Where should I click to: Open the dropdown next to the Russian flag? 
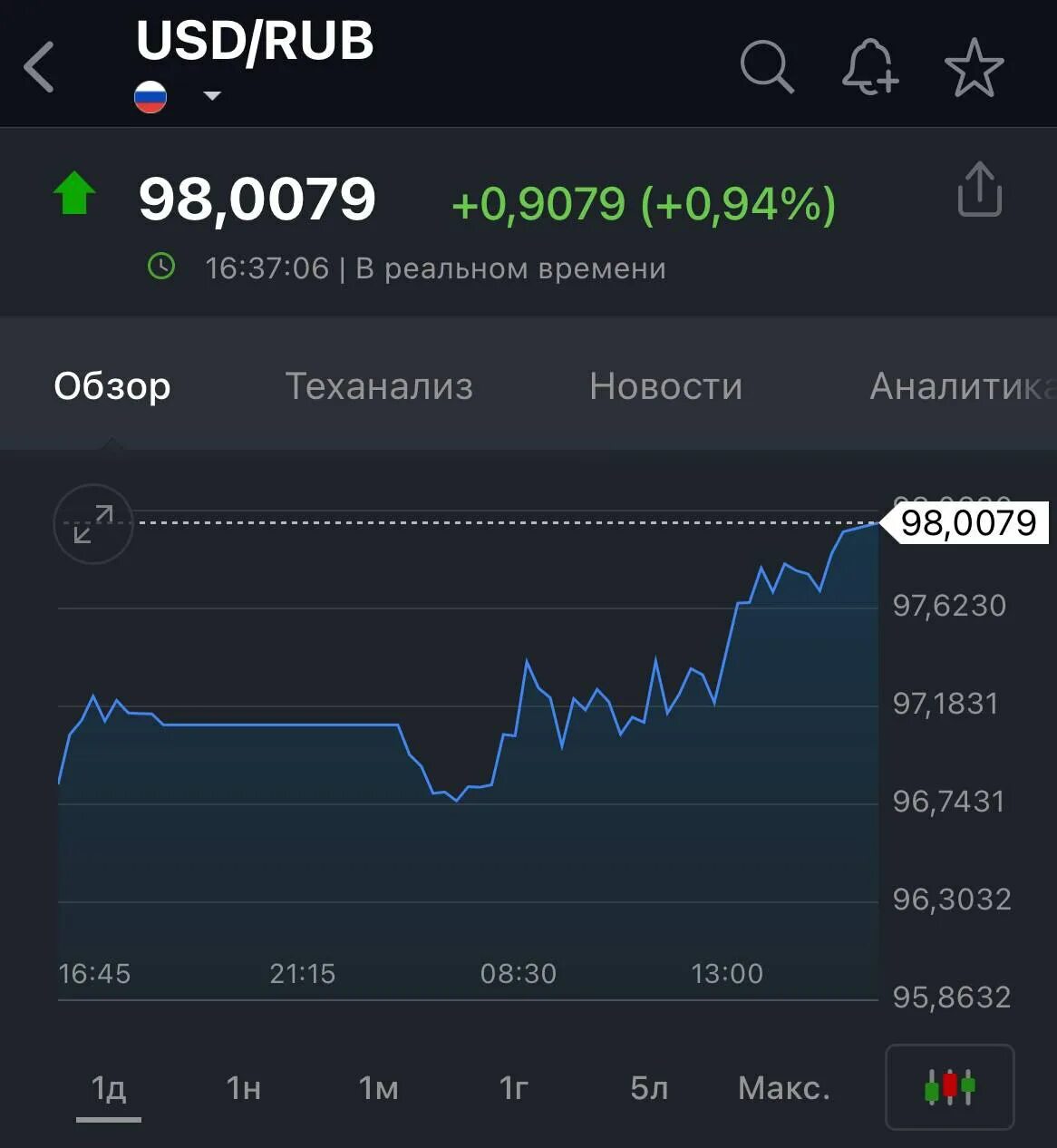[x=212, y=96]
